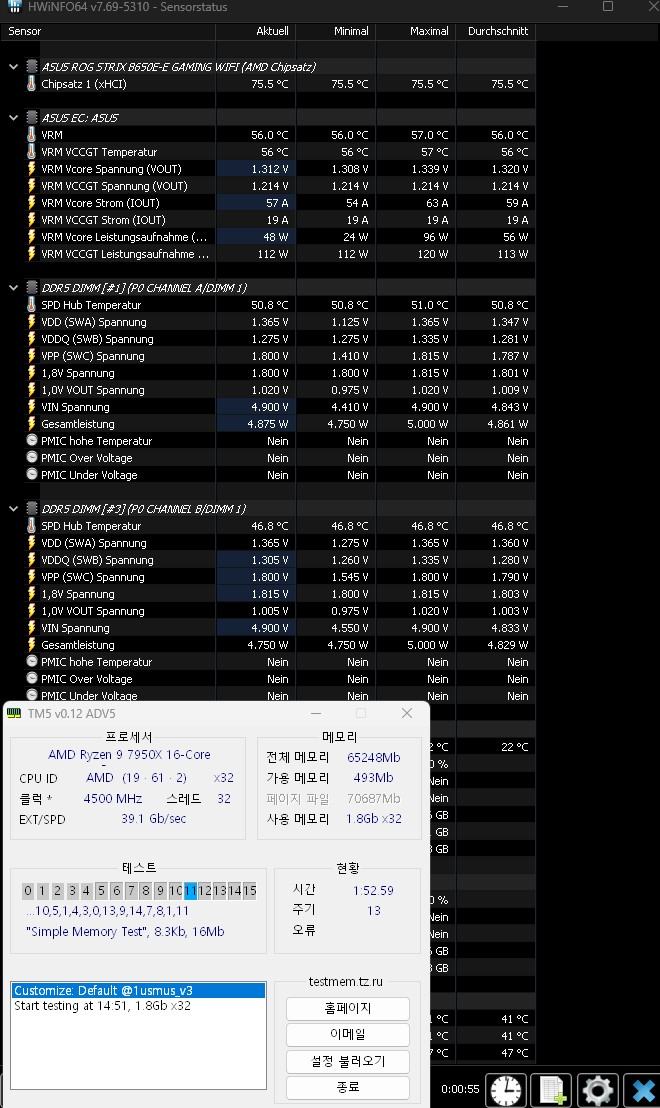Collapse the ASUS EC: ASUS sensor group

13,117
